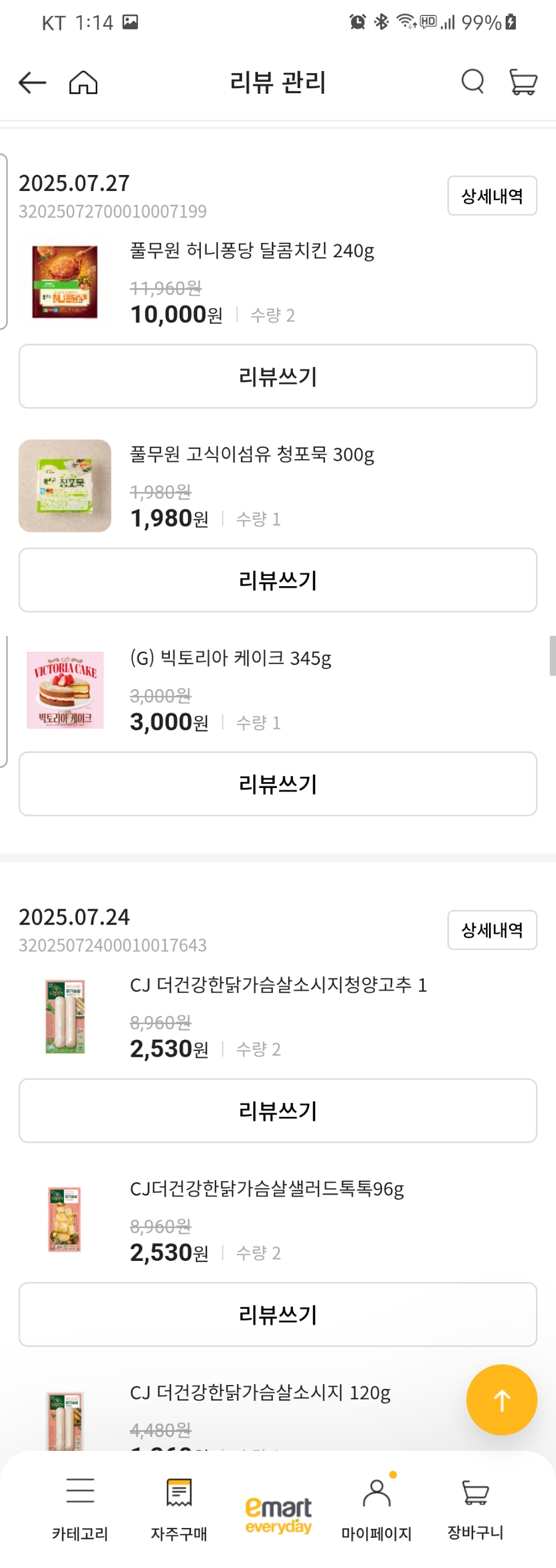Viewport: 556px width, 1568px height.
Task: Open the shopping cart from the top bar
Action: [x=522, y=82]
